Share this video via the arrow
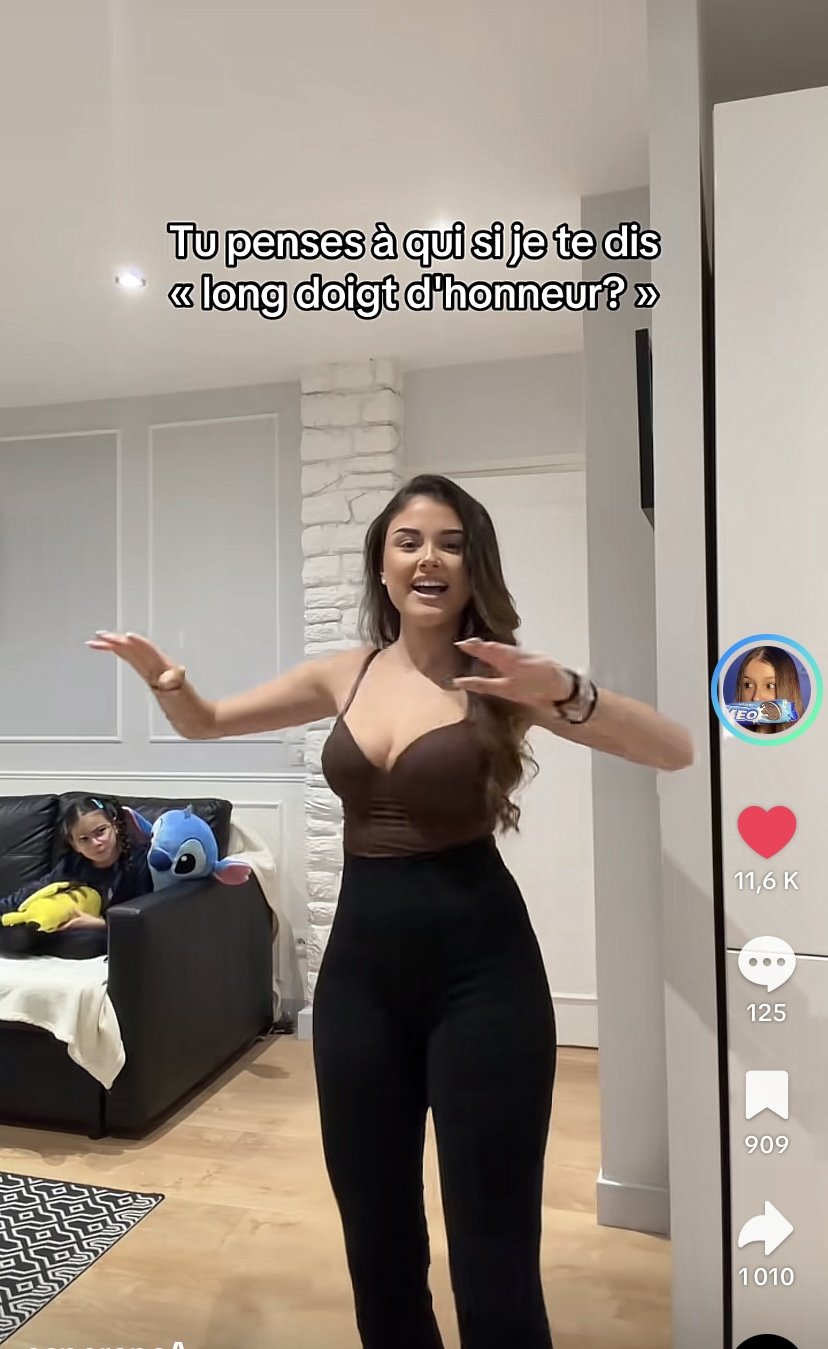The height and width of the screenshot is (1349, 828). point(766,1228)
